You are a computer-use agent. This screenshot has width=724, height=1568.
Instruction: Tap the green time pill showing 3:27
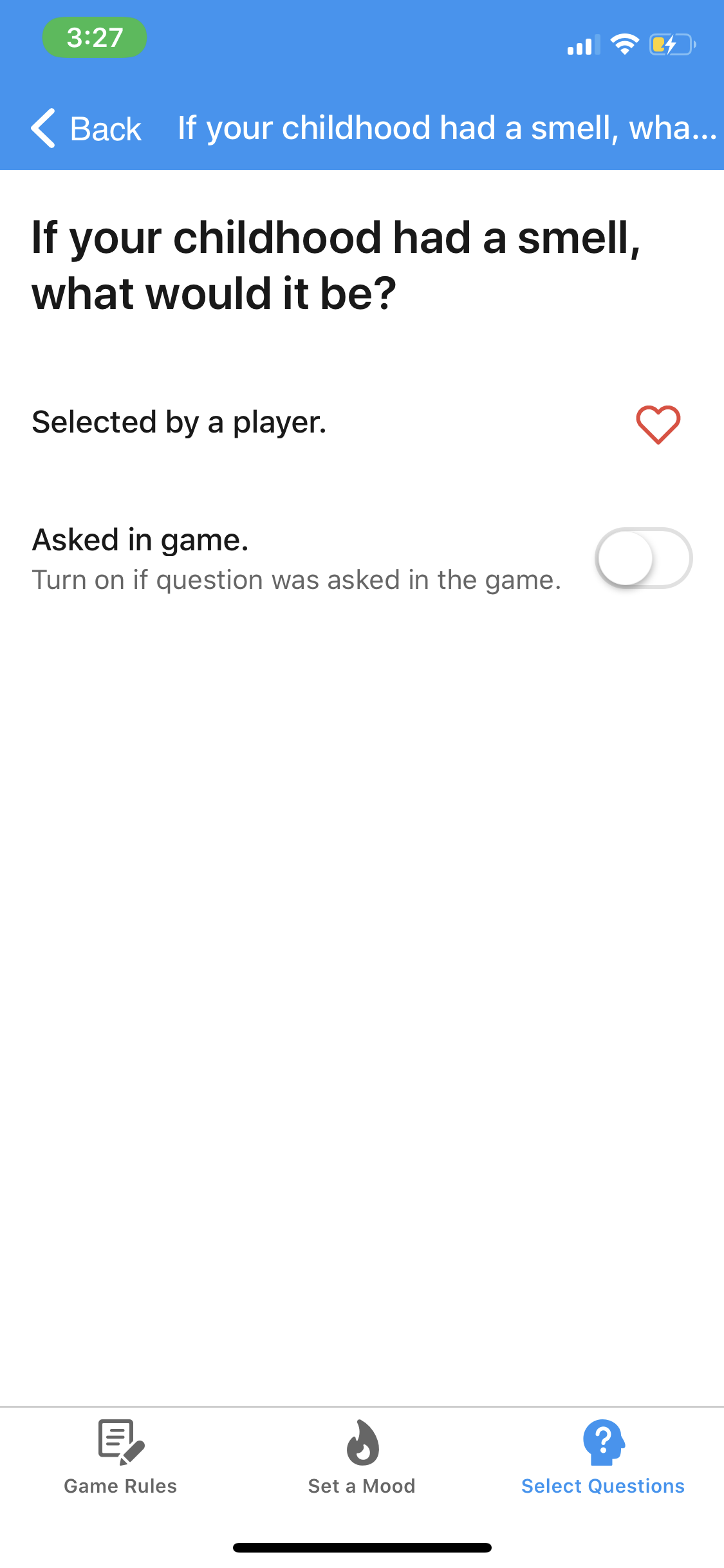pyautogui.click(x=95, y=38)
